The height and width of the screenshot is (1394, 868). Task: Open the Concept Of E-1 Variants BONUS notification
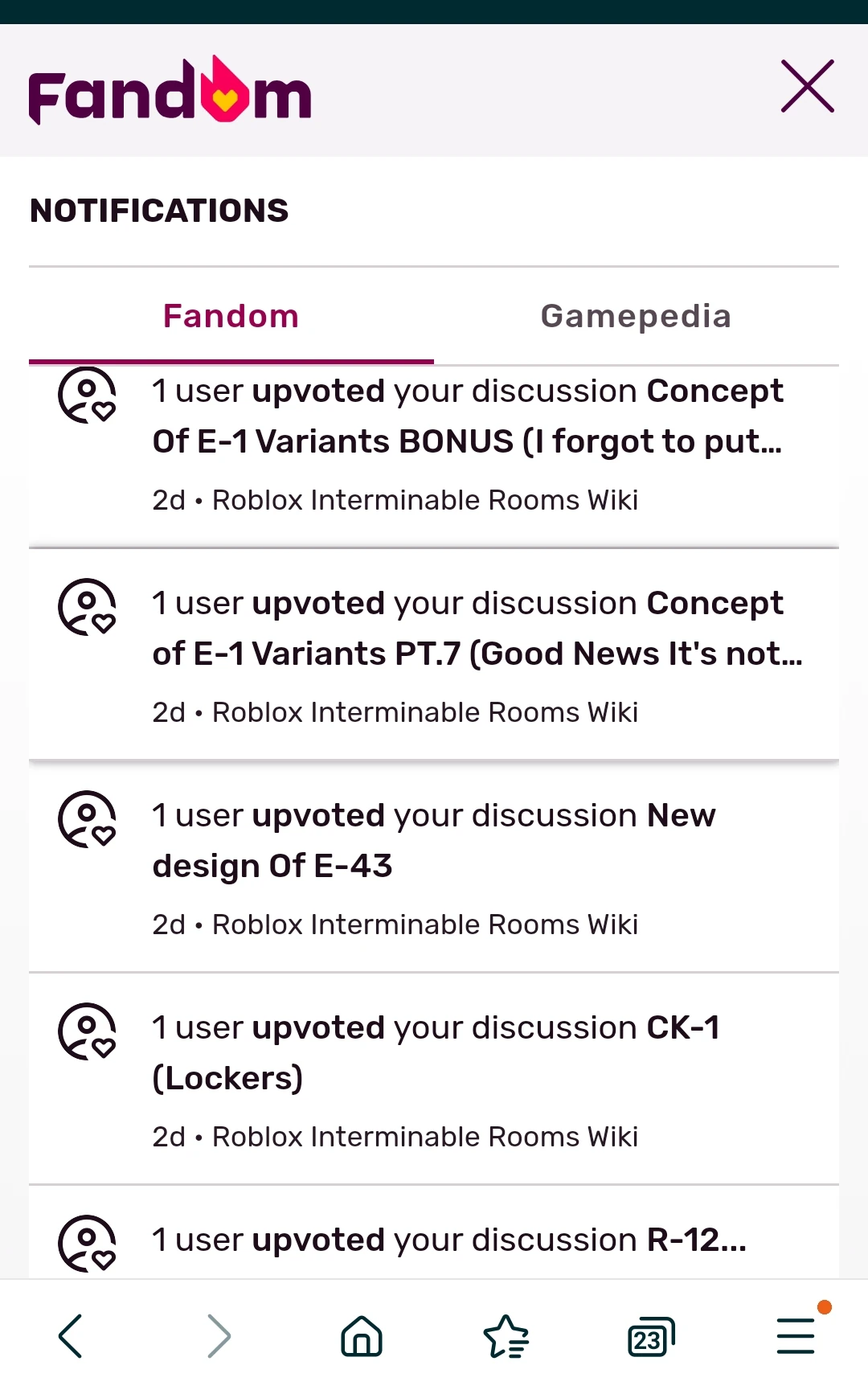(468, 441)
